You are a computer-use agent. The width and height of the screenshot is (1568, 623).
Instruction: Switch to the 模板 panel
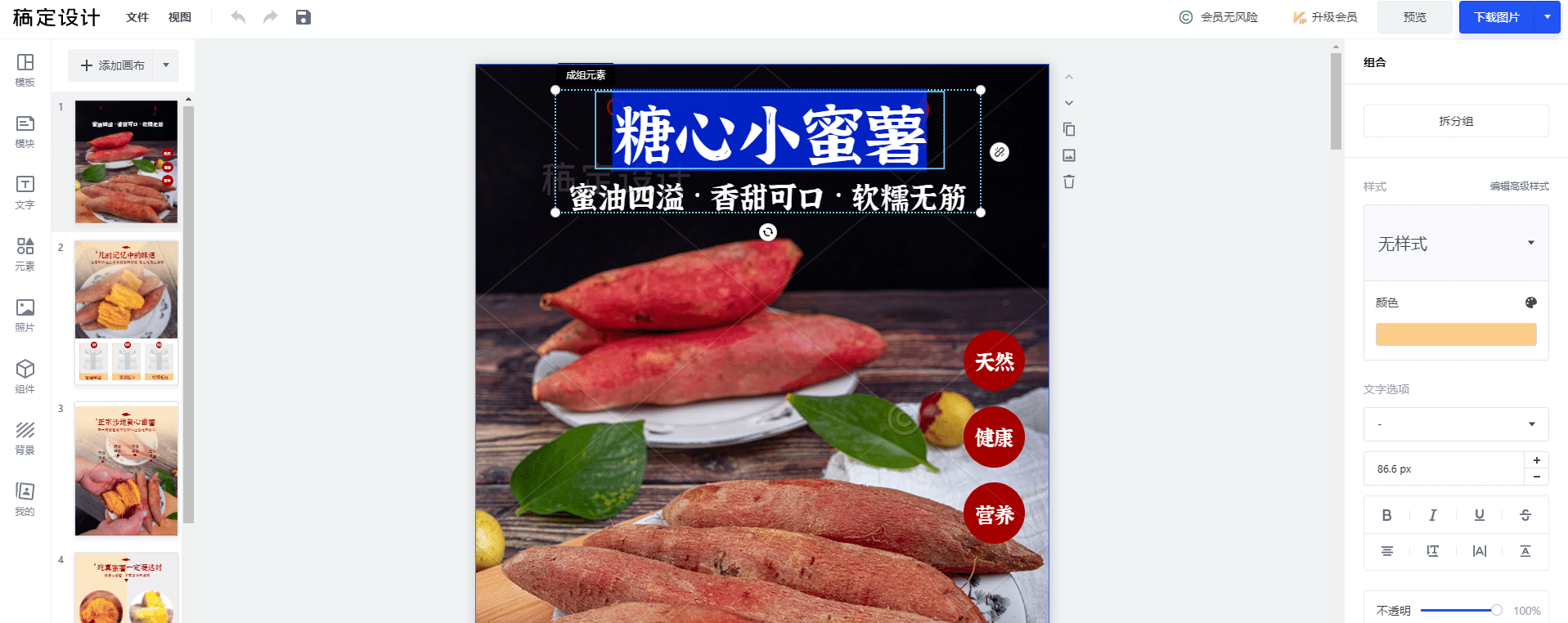click(25, 70)
